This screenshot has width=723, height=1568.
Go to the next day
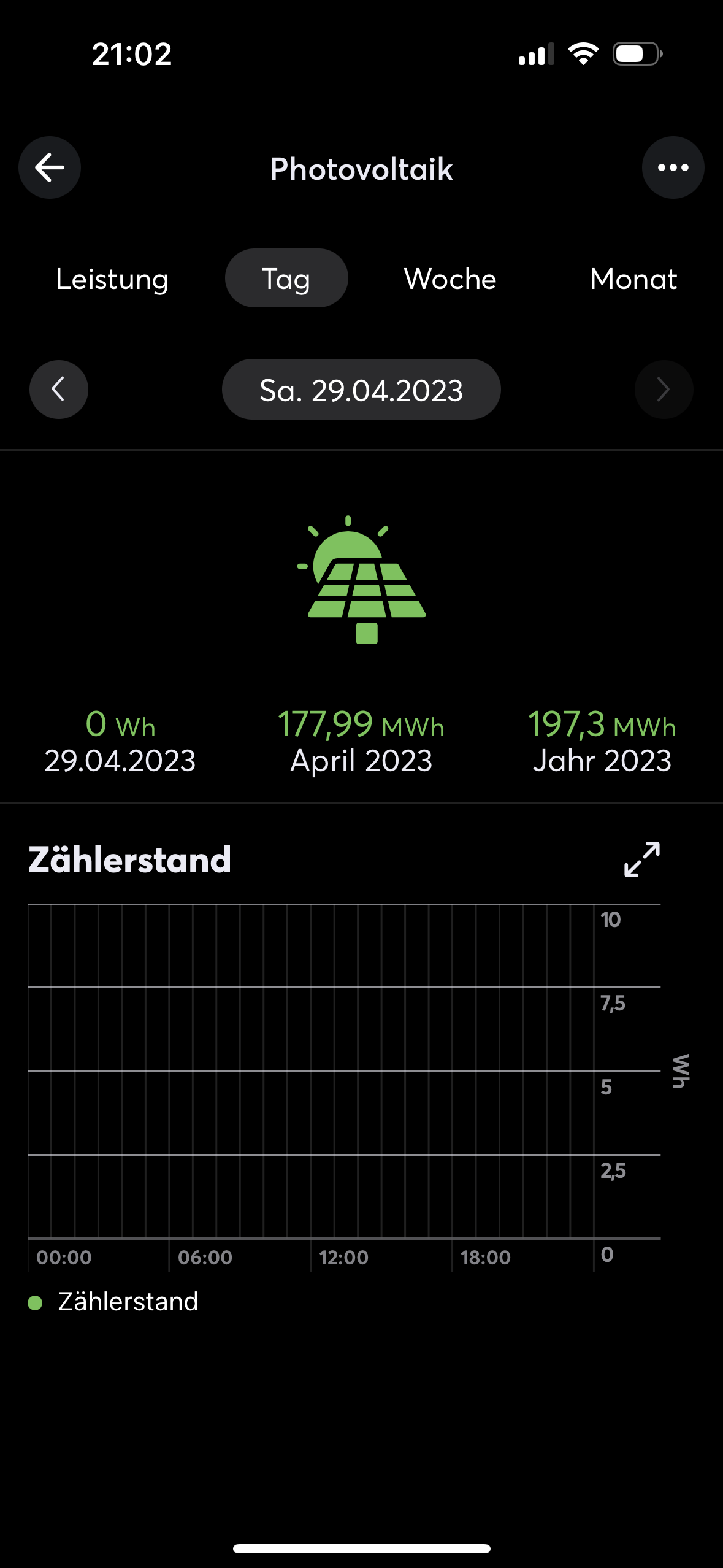(x=664, y=390)
